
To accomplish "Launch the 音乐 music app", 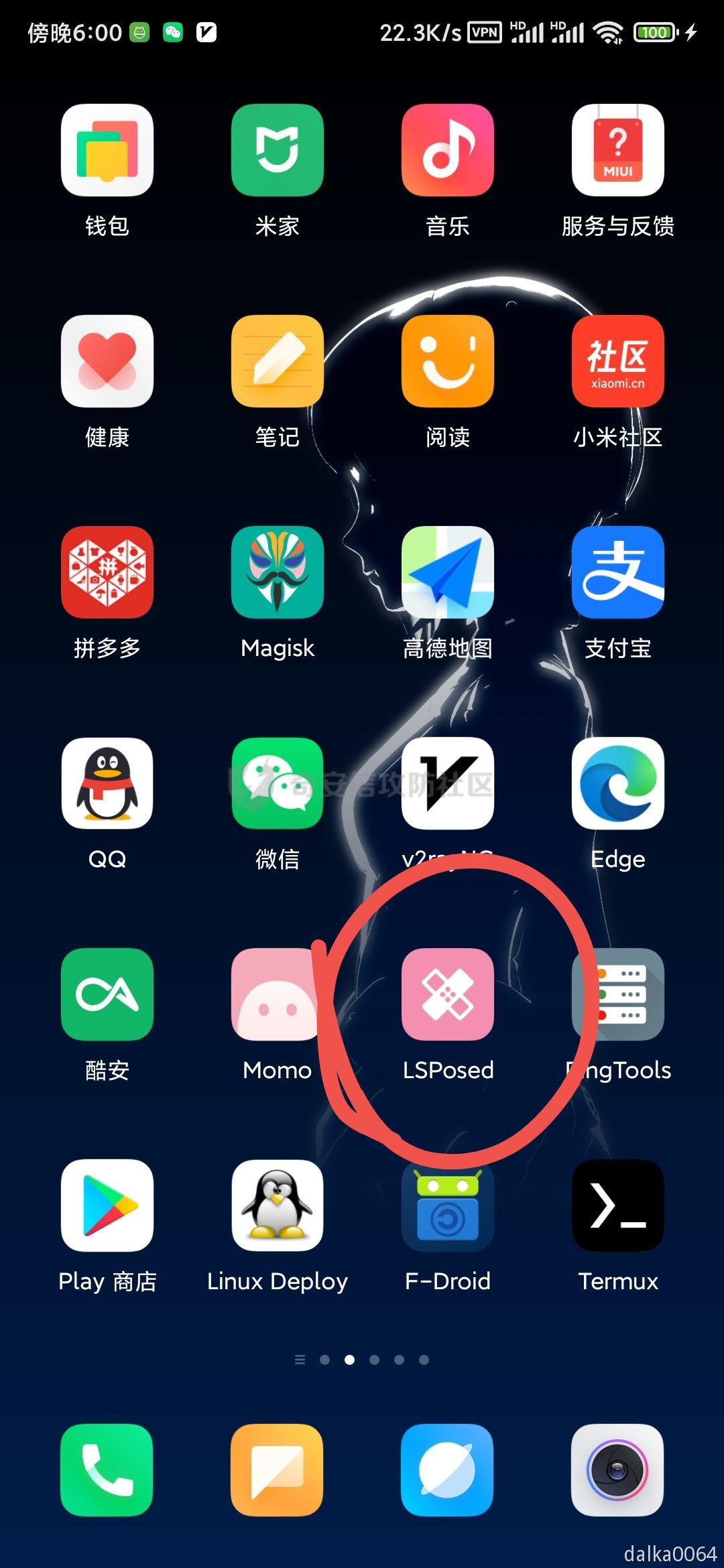I will click(447, 150).
